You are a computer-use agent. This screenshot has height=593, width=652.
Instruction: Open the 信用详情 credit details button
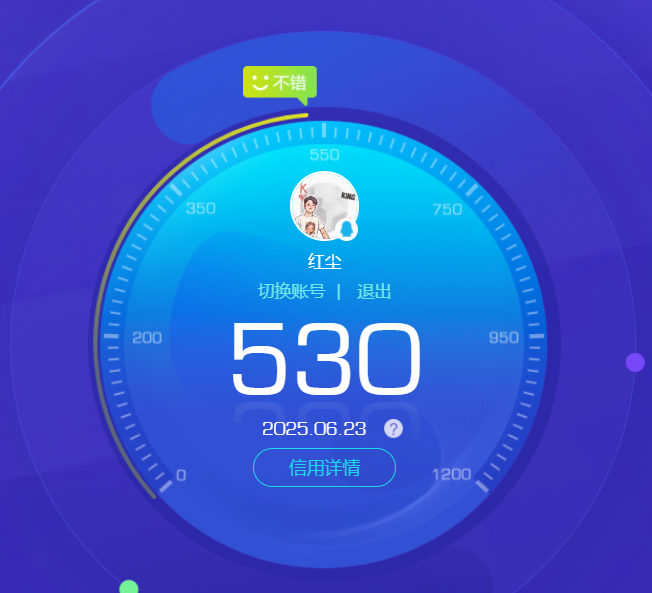point(324,467)
